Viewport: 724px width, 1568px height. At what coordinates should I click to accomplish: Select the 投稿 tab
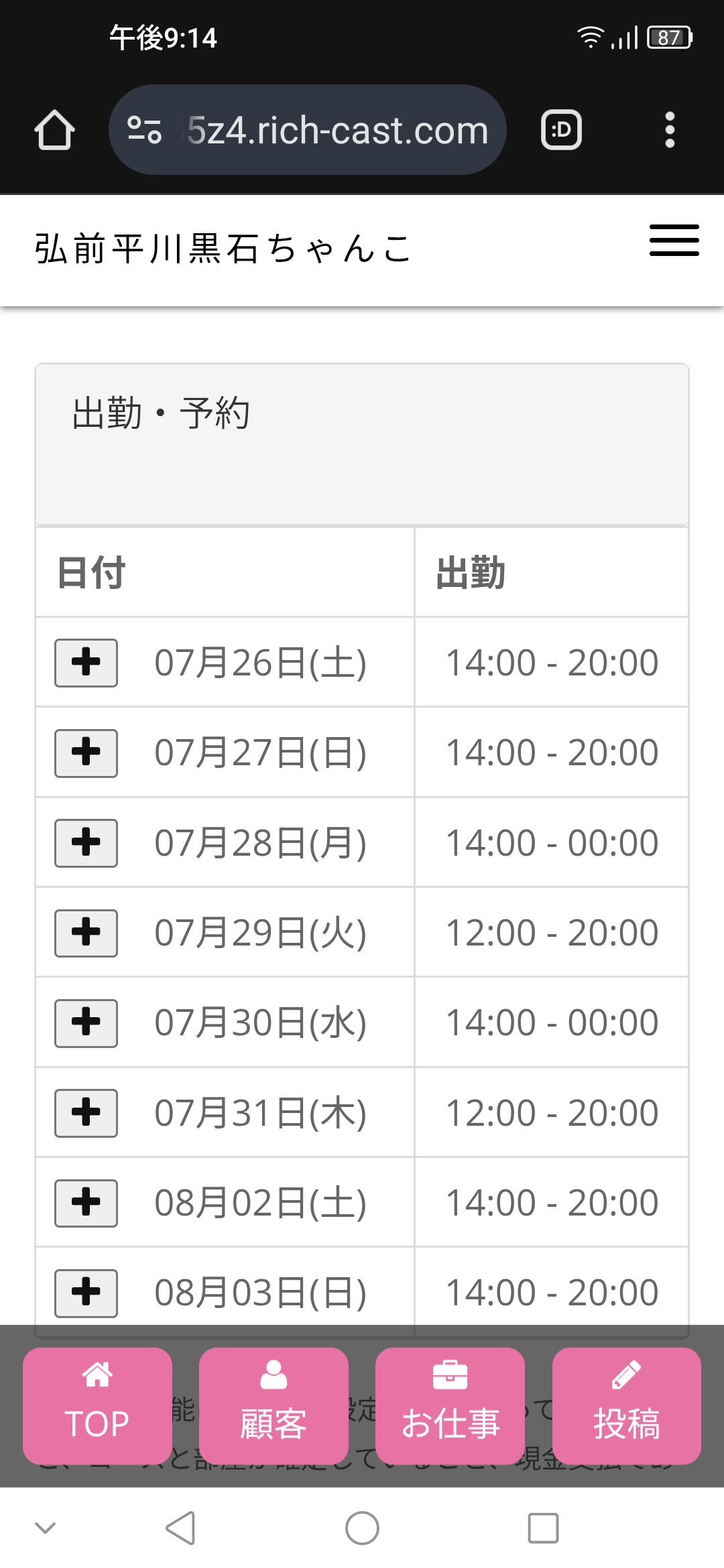627,1406
